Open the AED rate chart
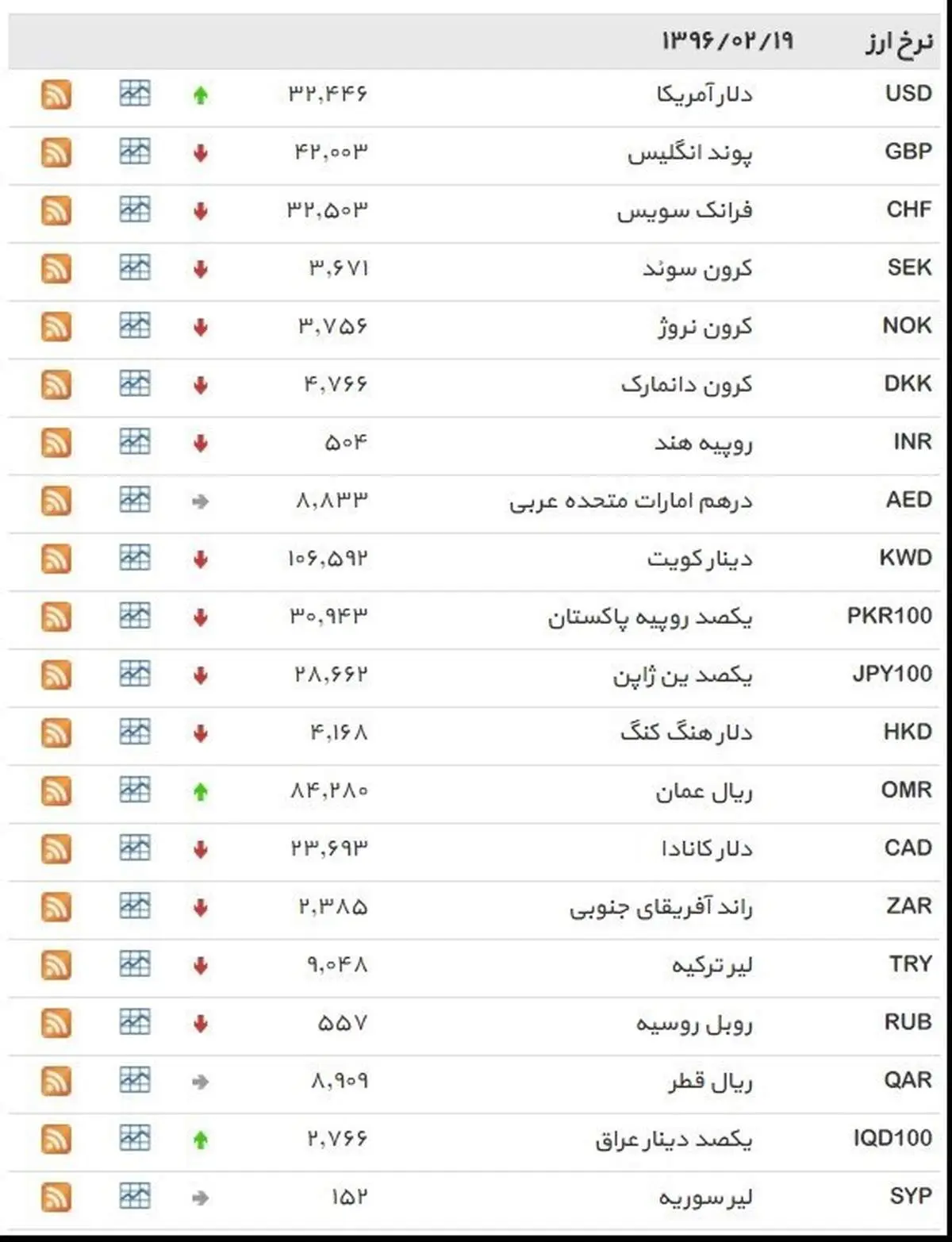The height and width of the screenshot is (1242, 952). [x=135, y=500]
